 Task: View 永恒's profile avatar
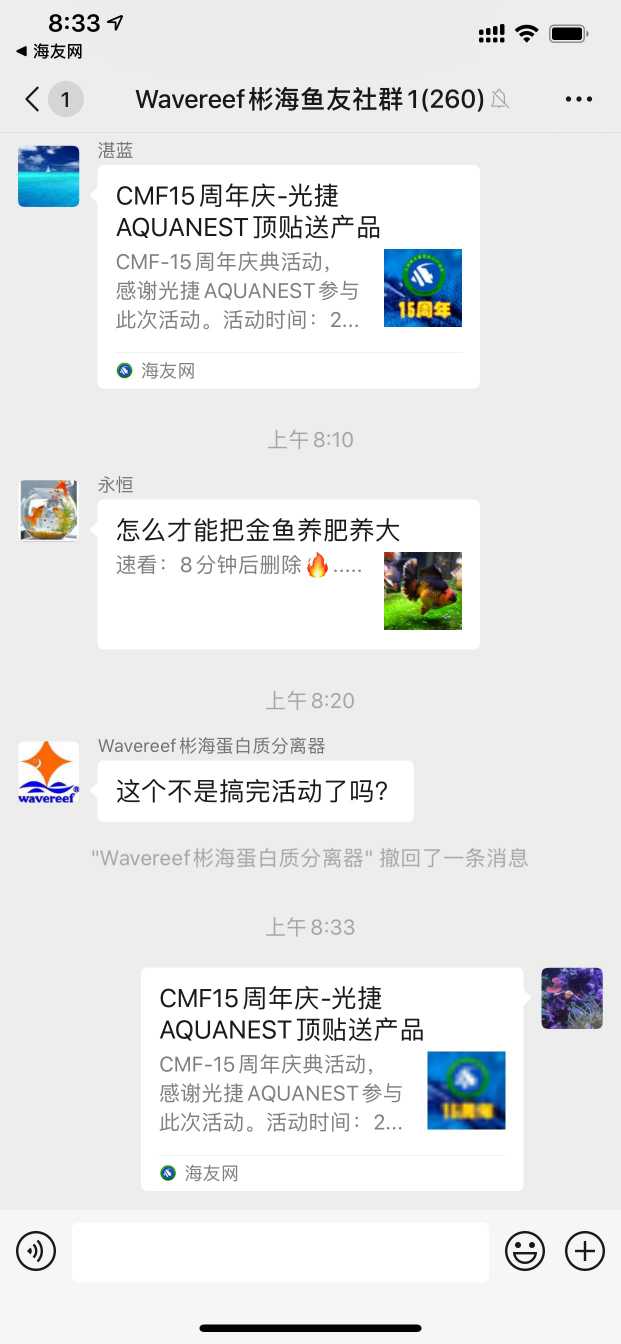click(49, 510)
